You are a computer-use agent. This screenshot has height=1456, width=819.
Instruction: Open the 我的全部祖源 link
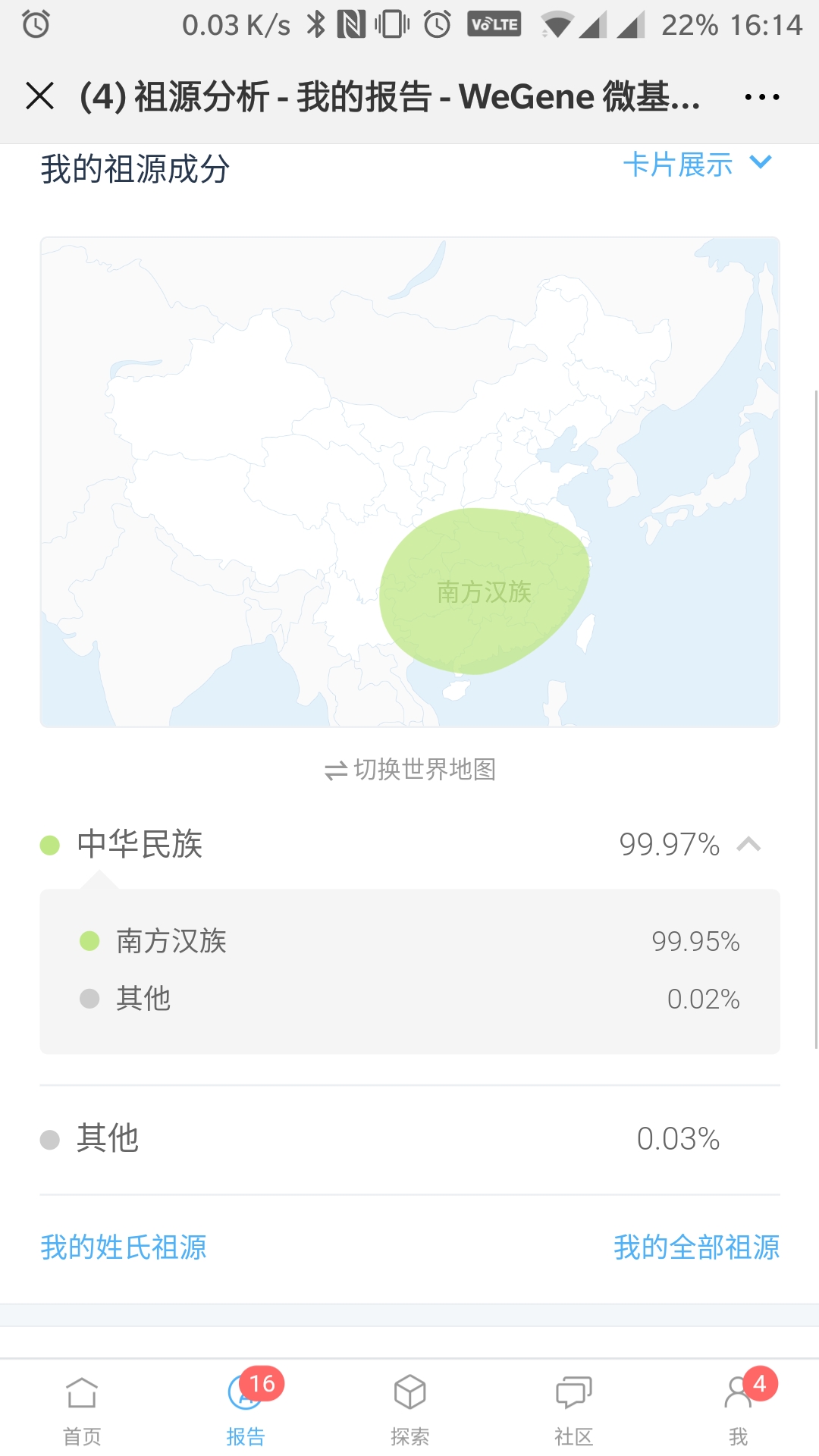click(x=696, y=1247)
